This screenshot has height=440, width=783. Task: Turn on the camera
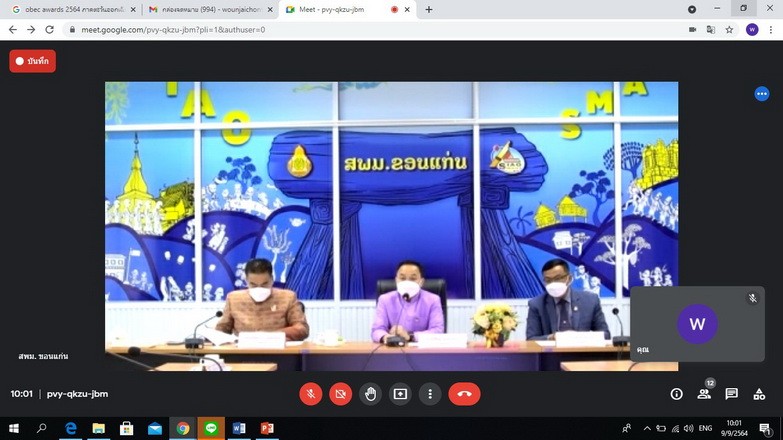(340, 394)
